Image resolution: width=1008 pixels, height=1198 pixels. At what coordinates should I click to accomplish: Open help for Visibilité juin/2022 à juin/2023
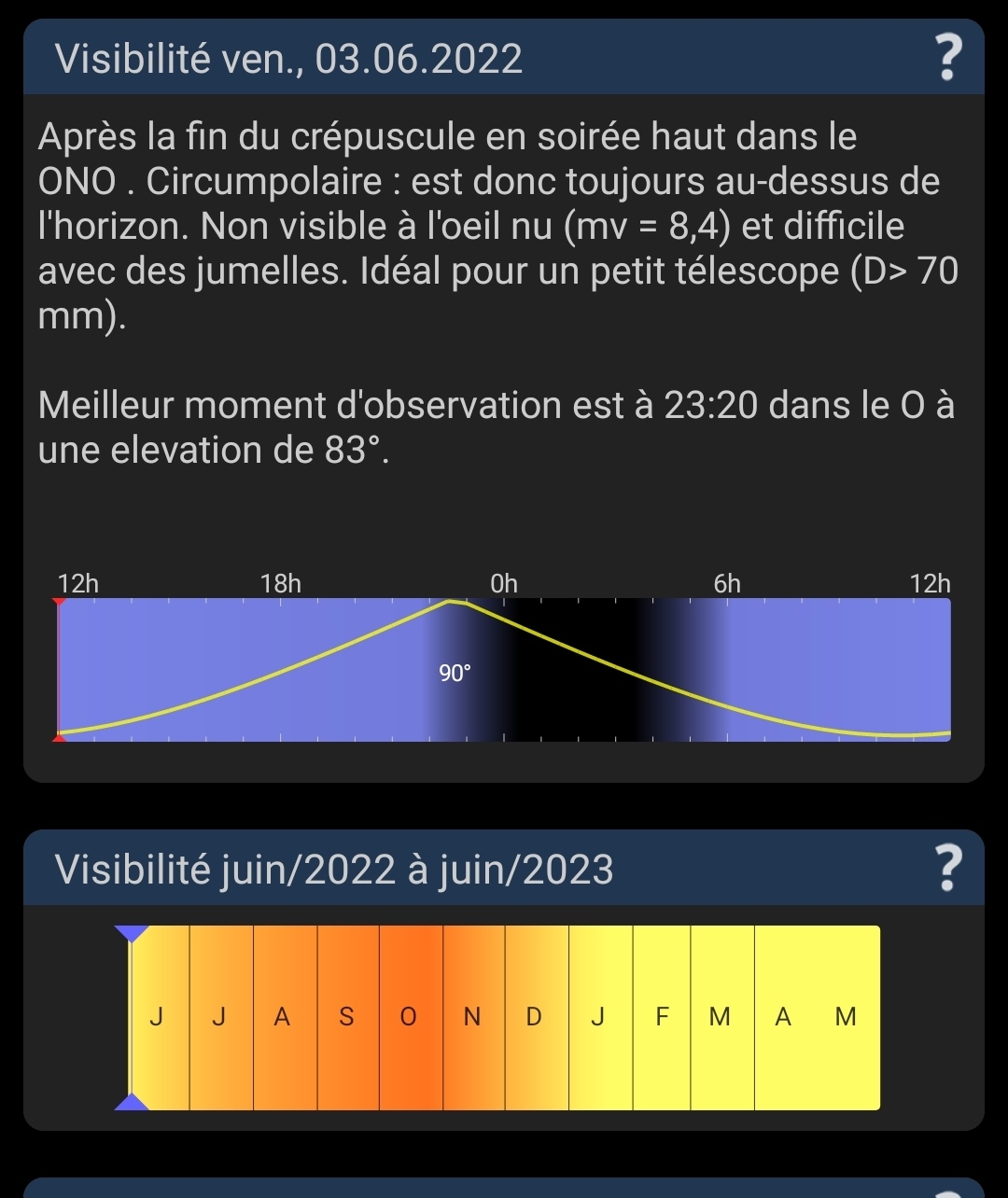click(x=946, y=869)
